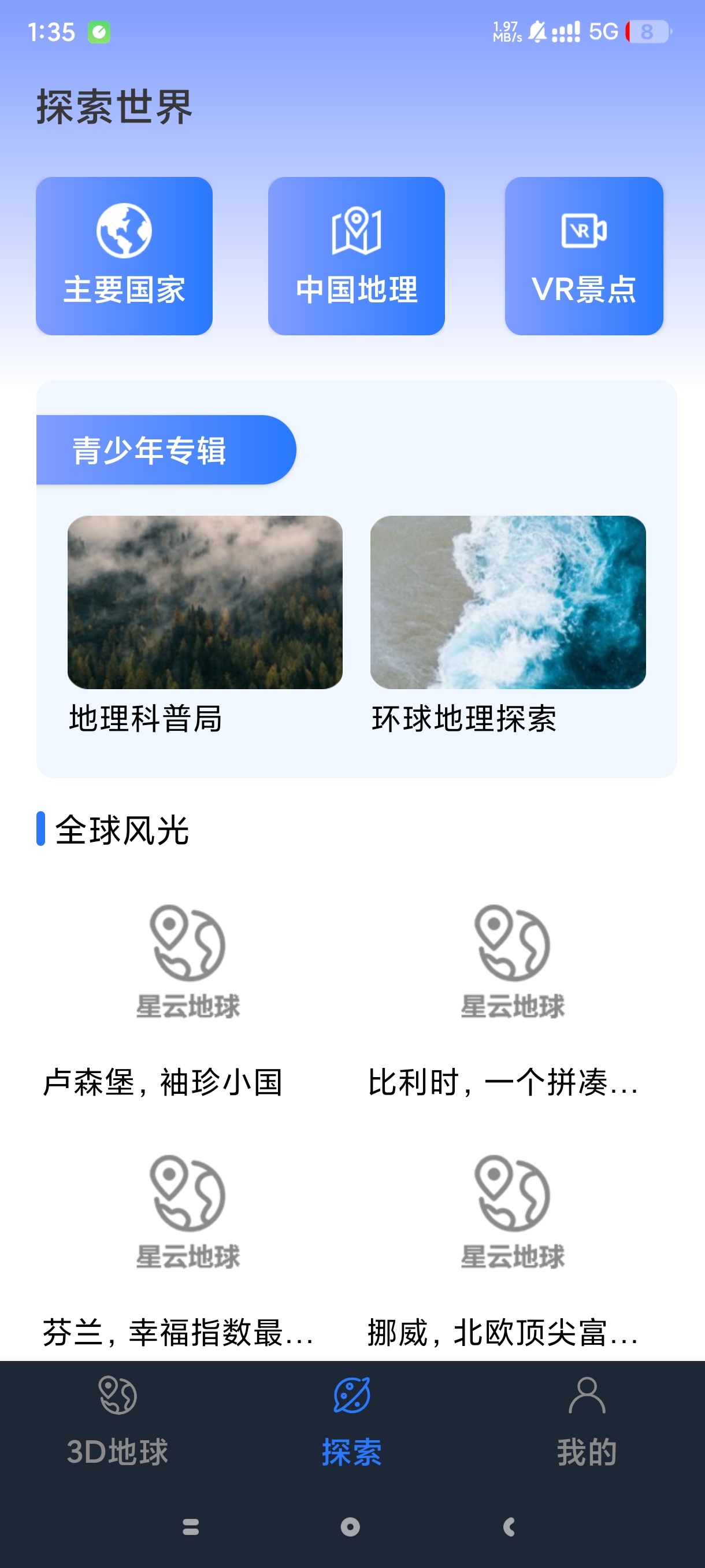The width and height of the screenshot is (705, 1568).
Task: Go back with the system back button
Action: point(509,1526)
